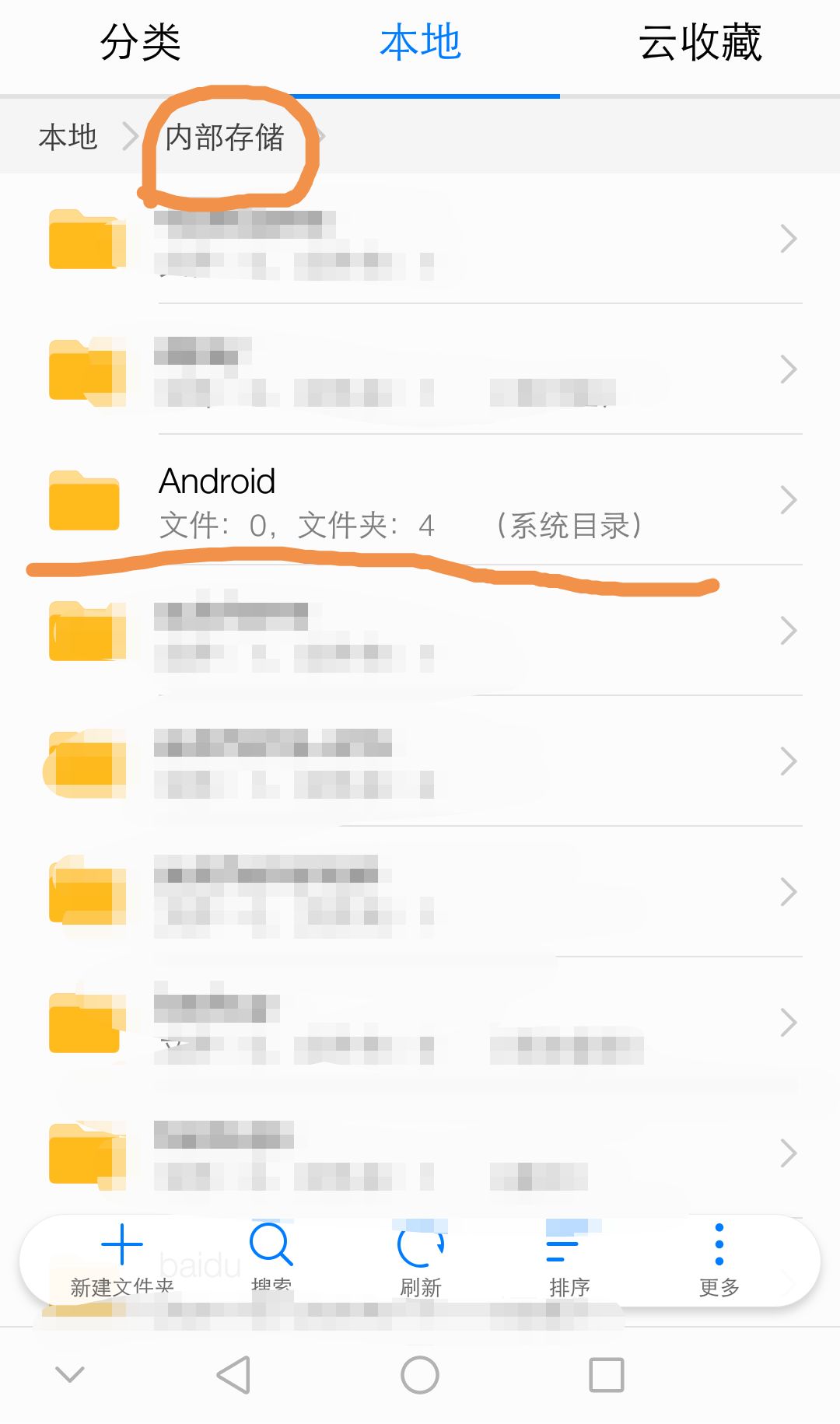Switch to the 分类 tab
Image resolution: width=840 pixels, height=1424 pixels.
point(138,44)
